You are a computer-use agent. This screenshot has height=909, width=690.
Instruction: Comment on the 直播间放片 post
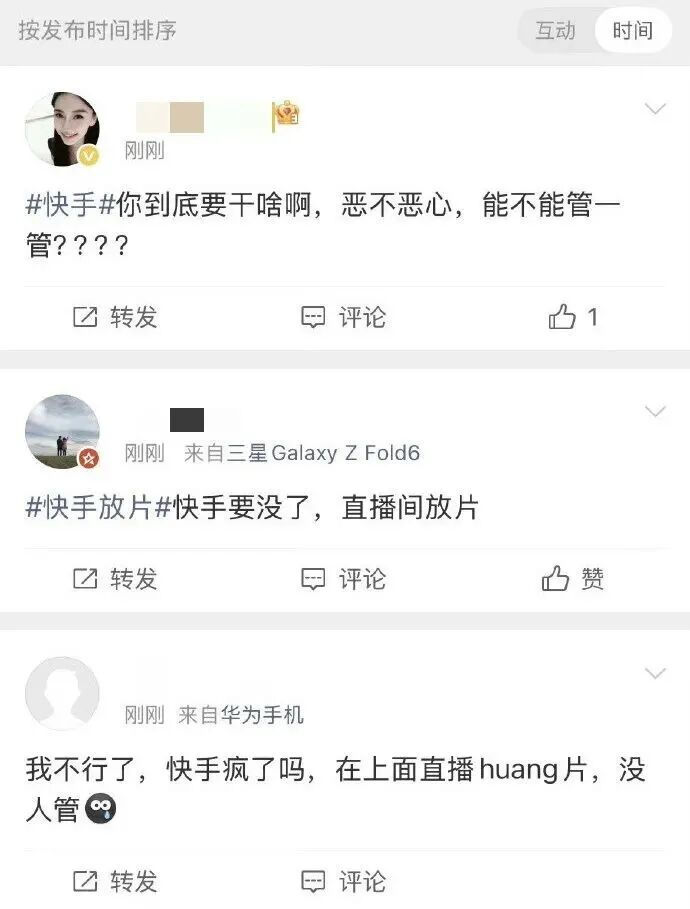click(x=343, y=578)
